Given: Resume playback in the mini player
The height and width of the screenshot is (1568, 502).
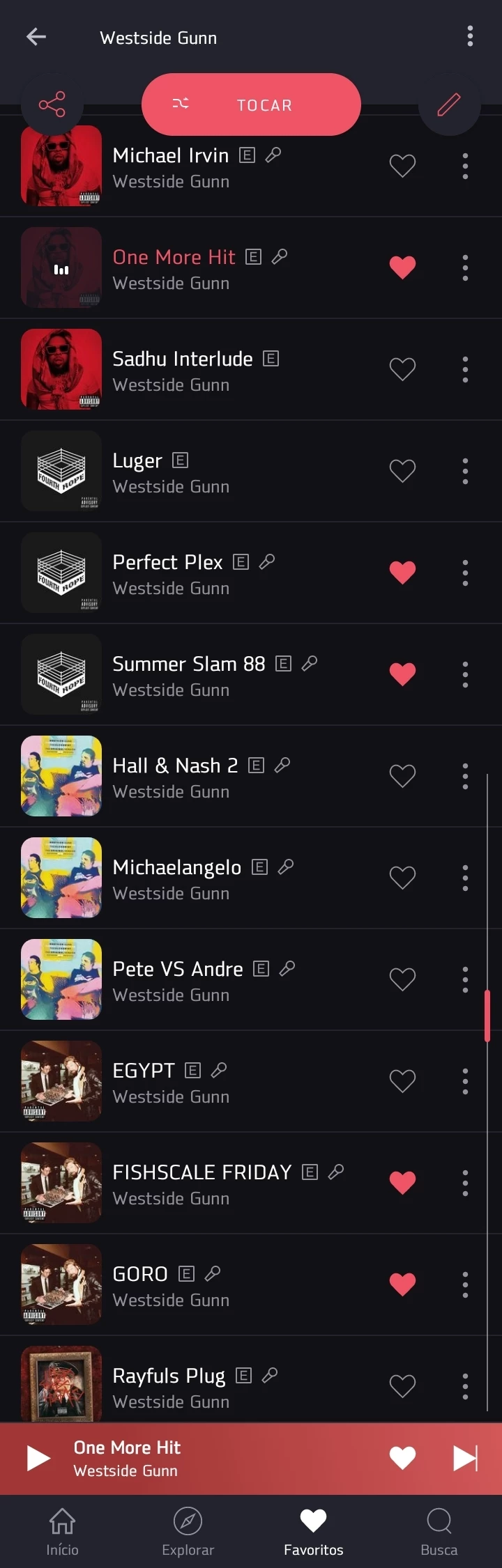Looking at the screenshot, I should (x=38, y=1458).
